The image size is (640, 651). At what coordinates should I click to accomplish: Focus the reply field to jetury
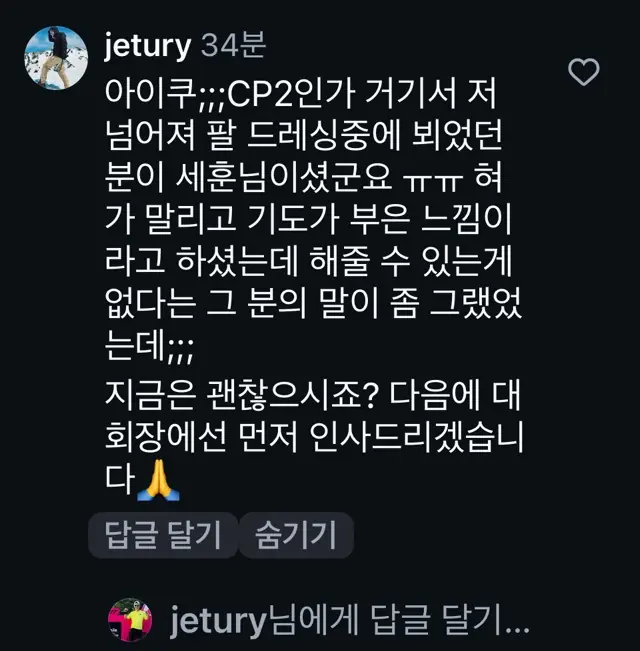coord(350,621)
